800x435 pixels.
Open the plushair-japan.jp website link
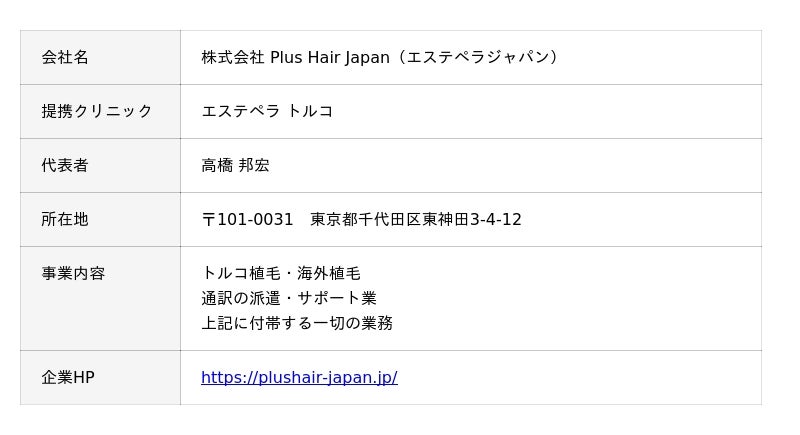299,378
